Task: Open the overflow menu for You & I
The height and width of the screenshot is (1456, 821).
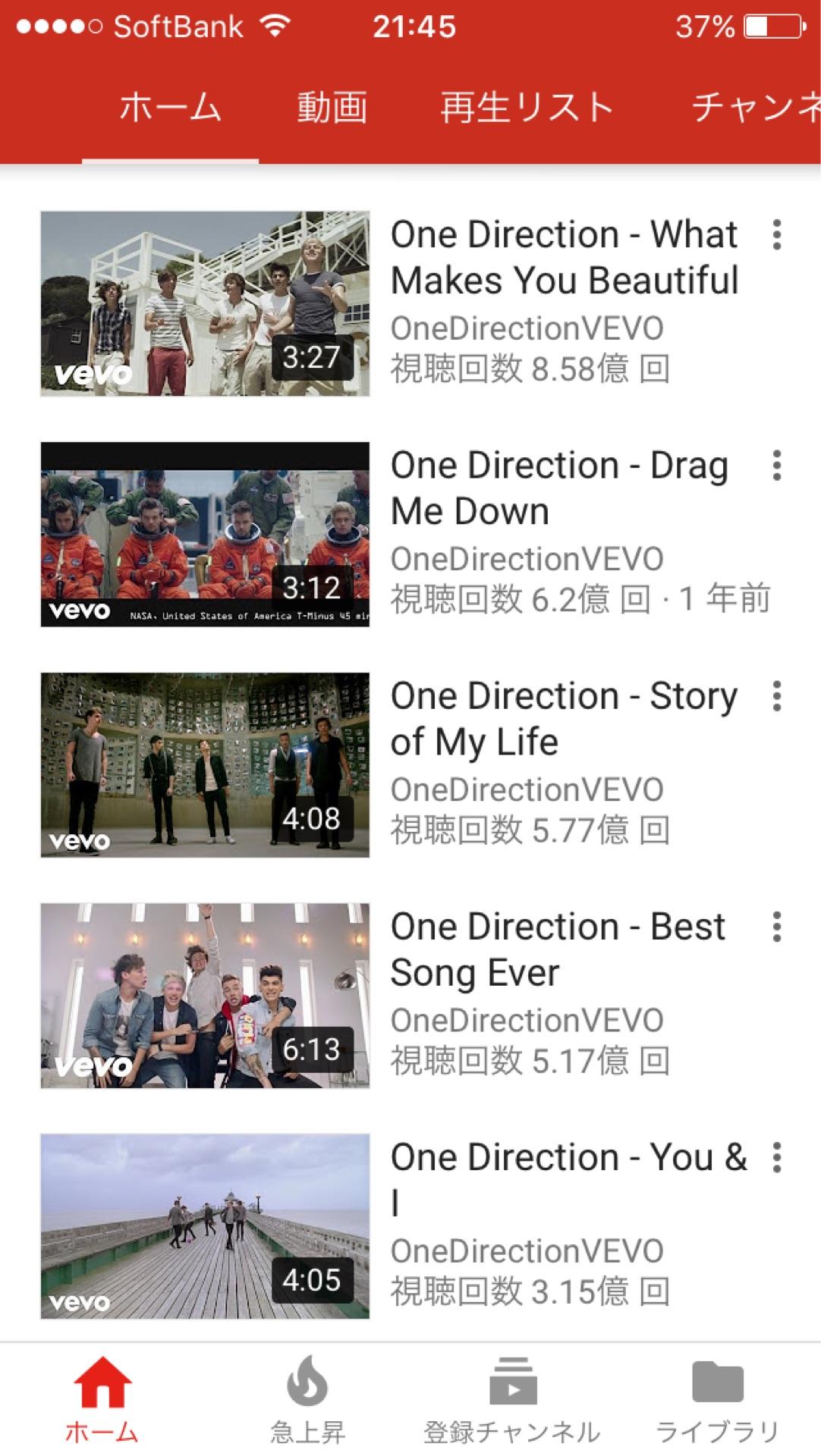Action: (776, 1157)
